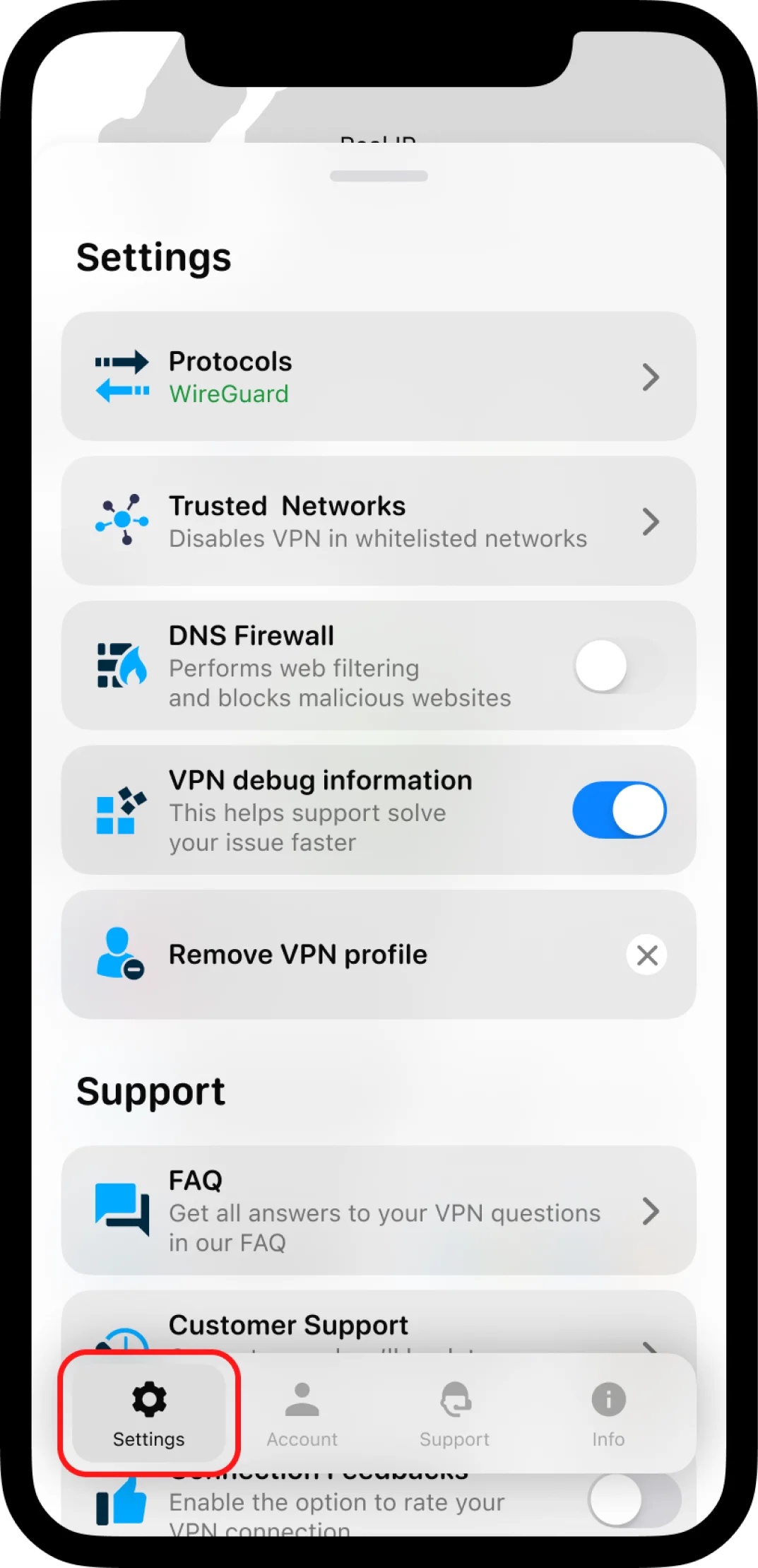Select the Settings tab
Screen dimensions: 758x1568
pos(149,1414)
